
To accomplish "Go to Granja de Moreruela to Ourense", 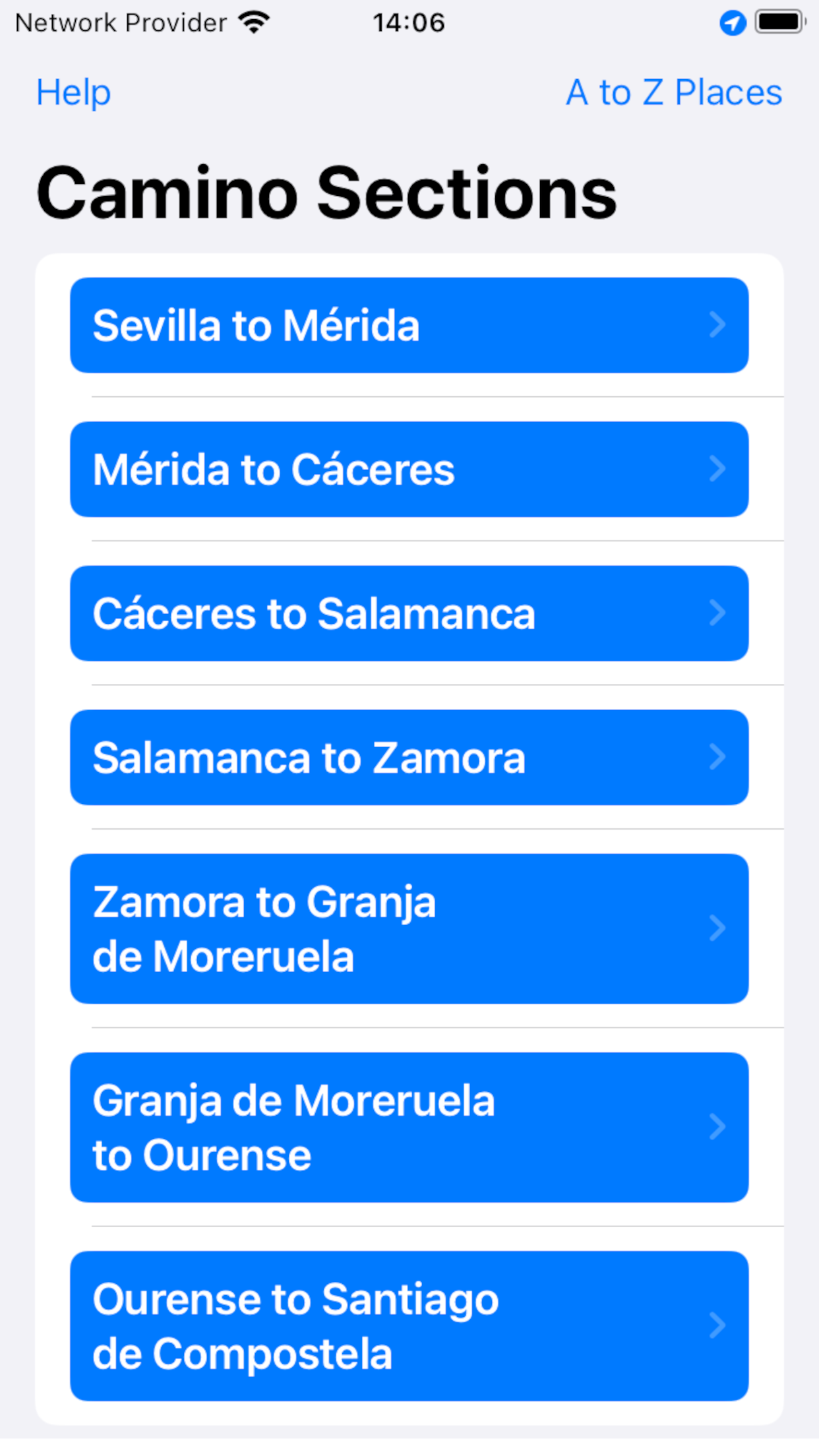I will click(409, 1128).
